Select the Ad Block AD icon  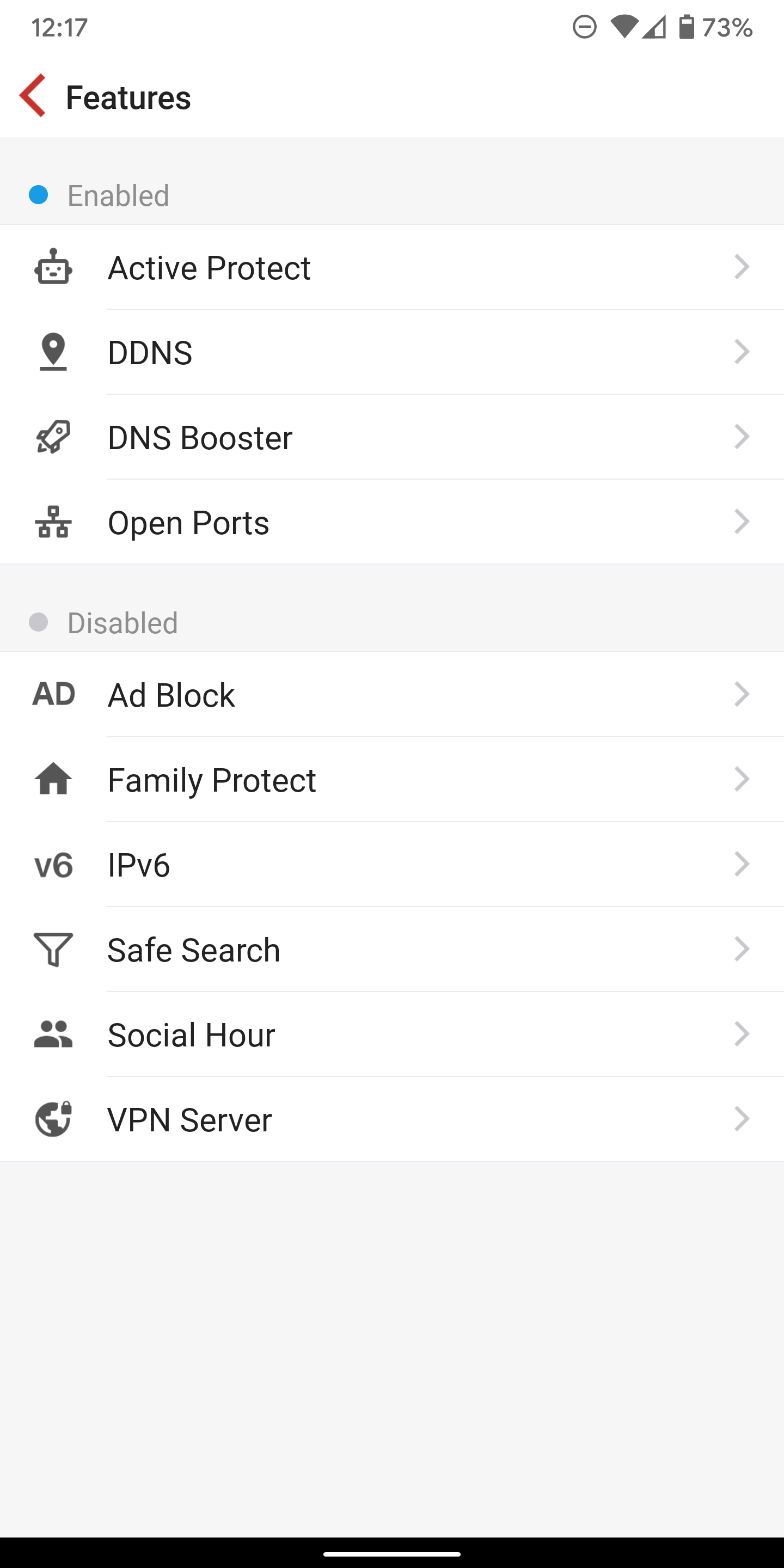(x=53, y=694)
